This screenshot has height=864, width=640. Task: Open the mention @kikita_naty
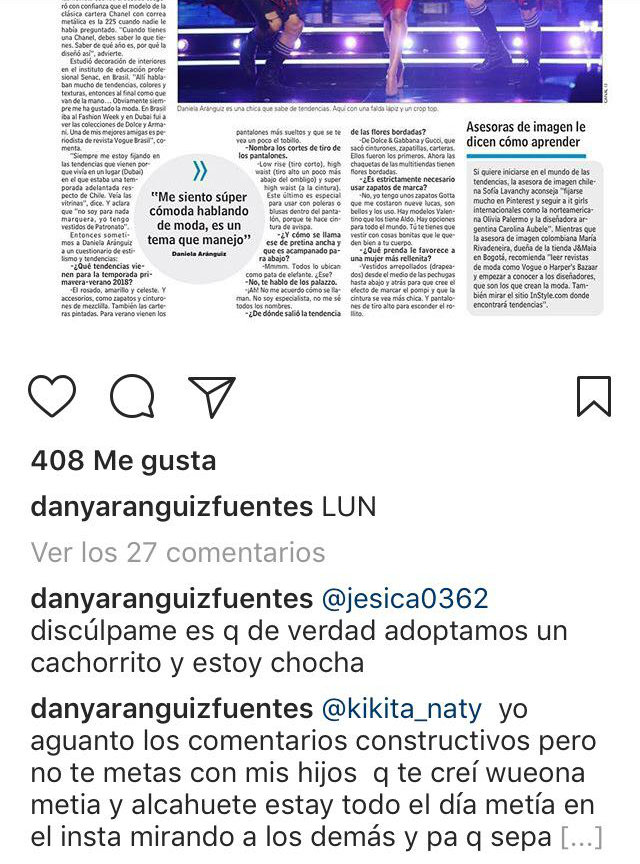(401, 709)
